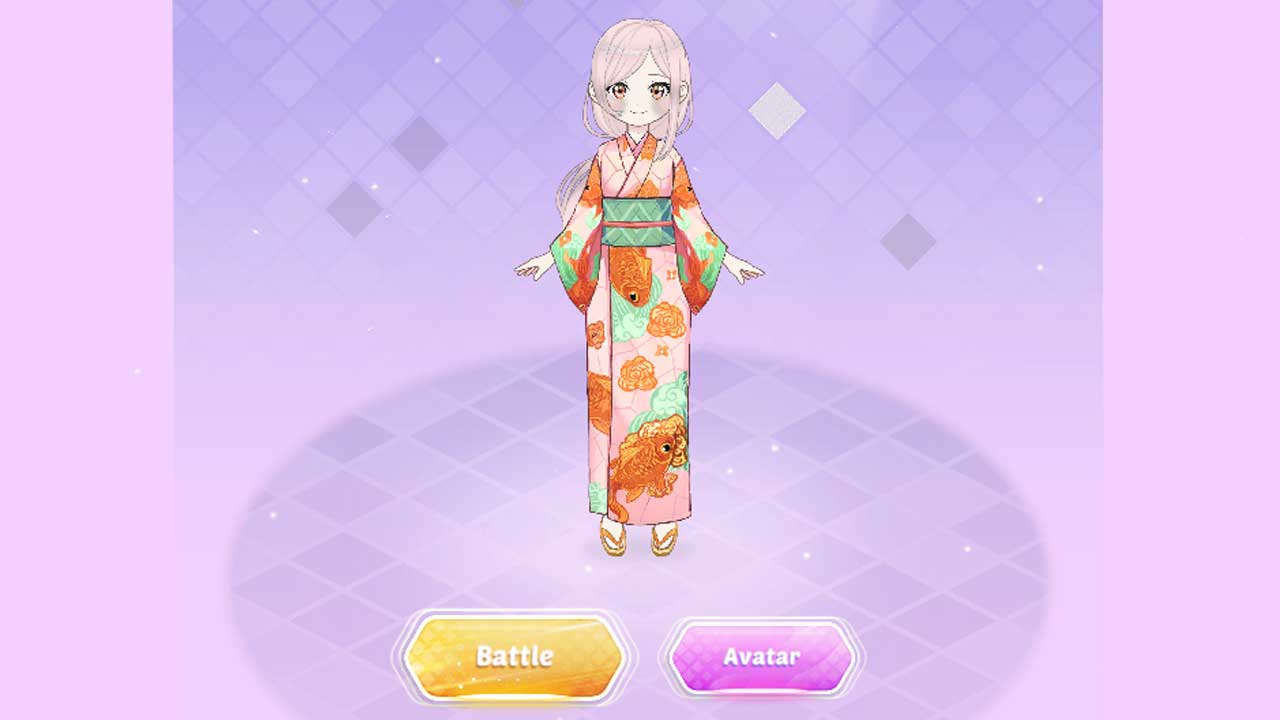Start a match with the Battle button

click(x=514, y=657)
